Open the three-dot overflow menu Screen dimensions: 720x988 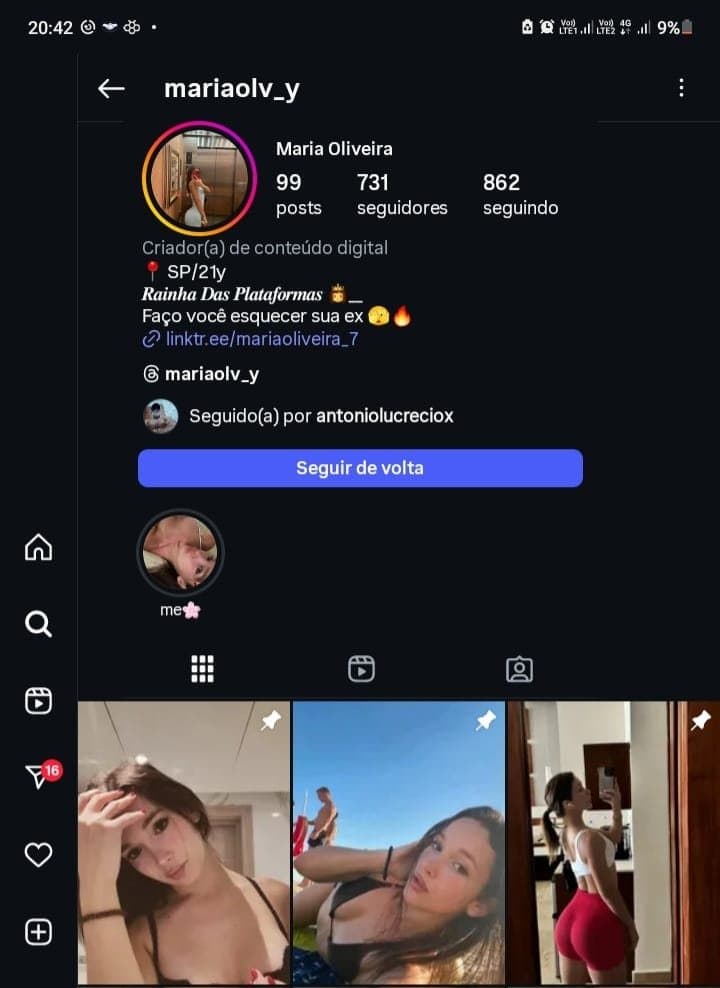[x=681, y=88]
